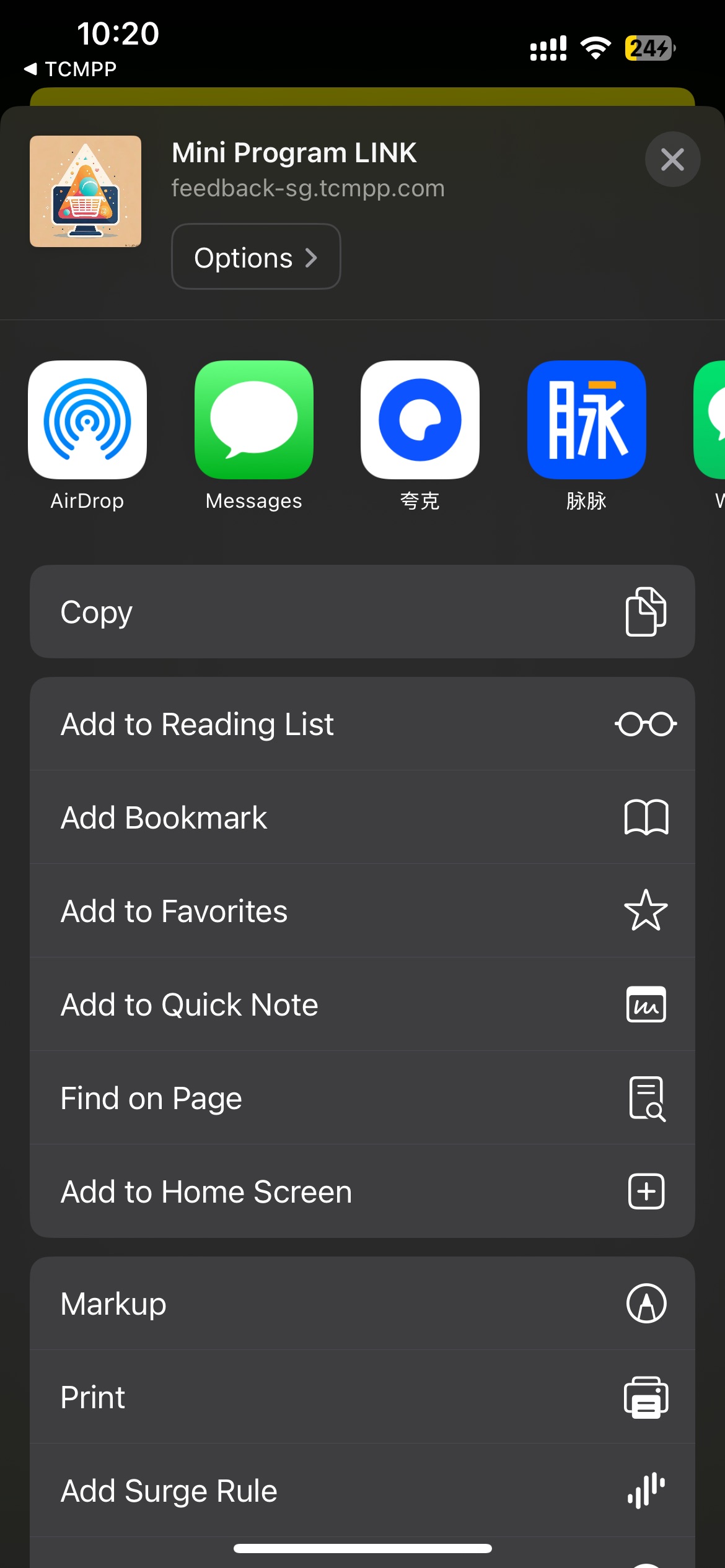Add the page to Favorites
The height and width of the screenshot is (1568, 725).
click(x=362, y=911)
